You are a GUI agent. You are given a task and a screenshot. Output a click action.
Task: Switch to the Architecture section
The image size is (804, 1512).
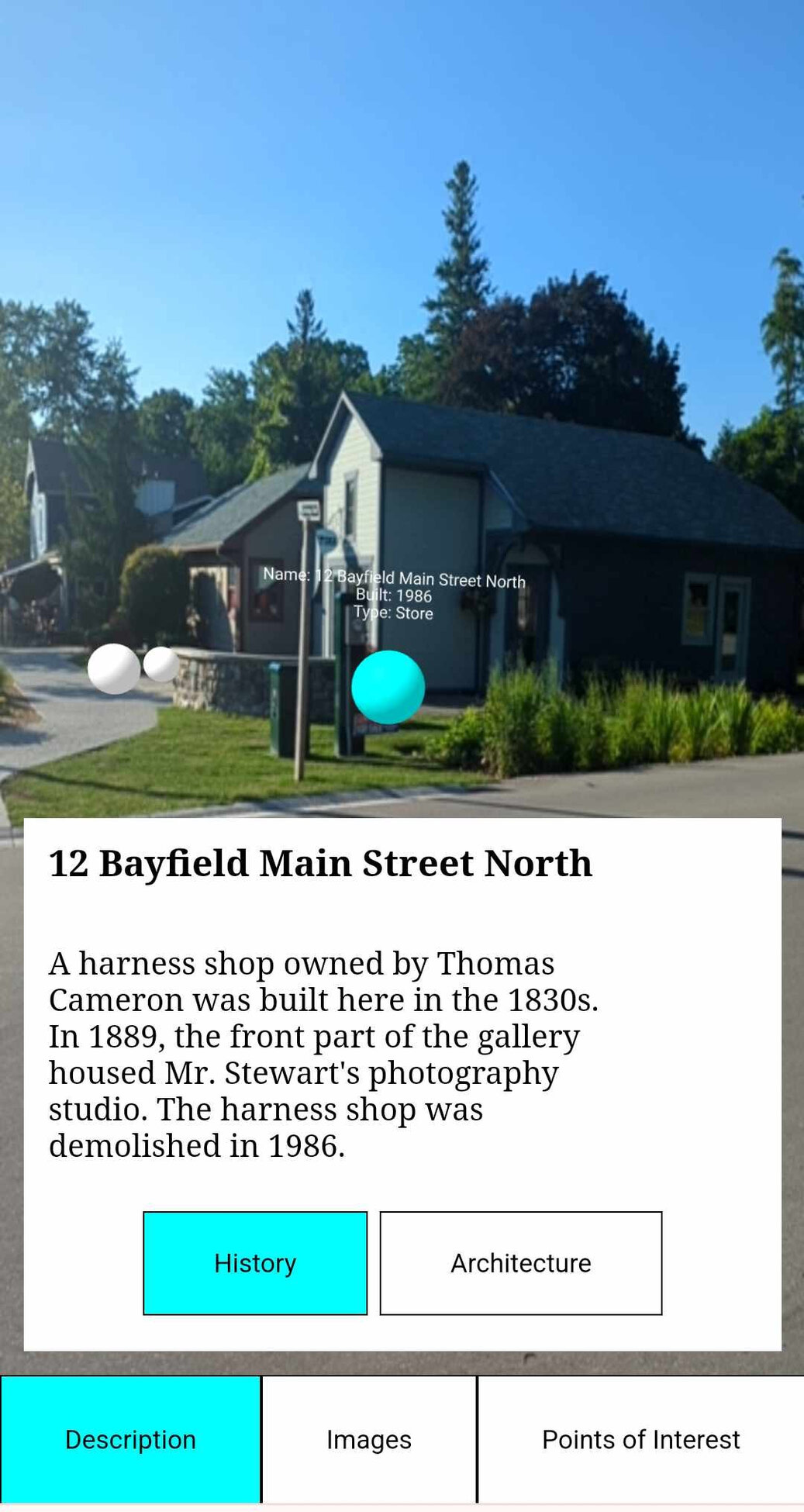coord(521,1263)
